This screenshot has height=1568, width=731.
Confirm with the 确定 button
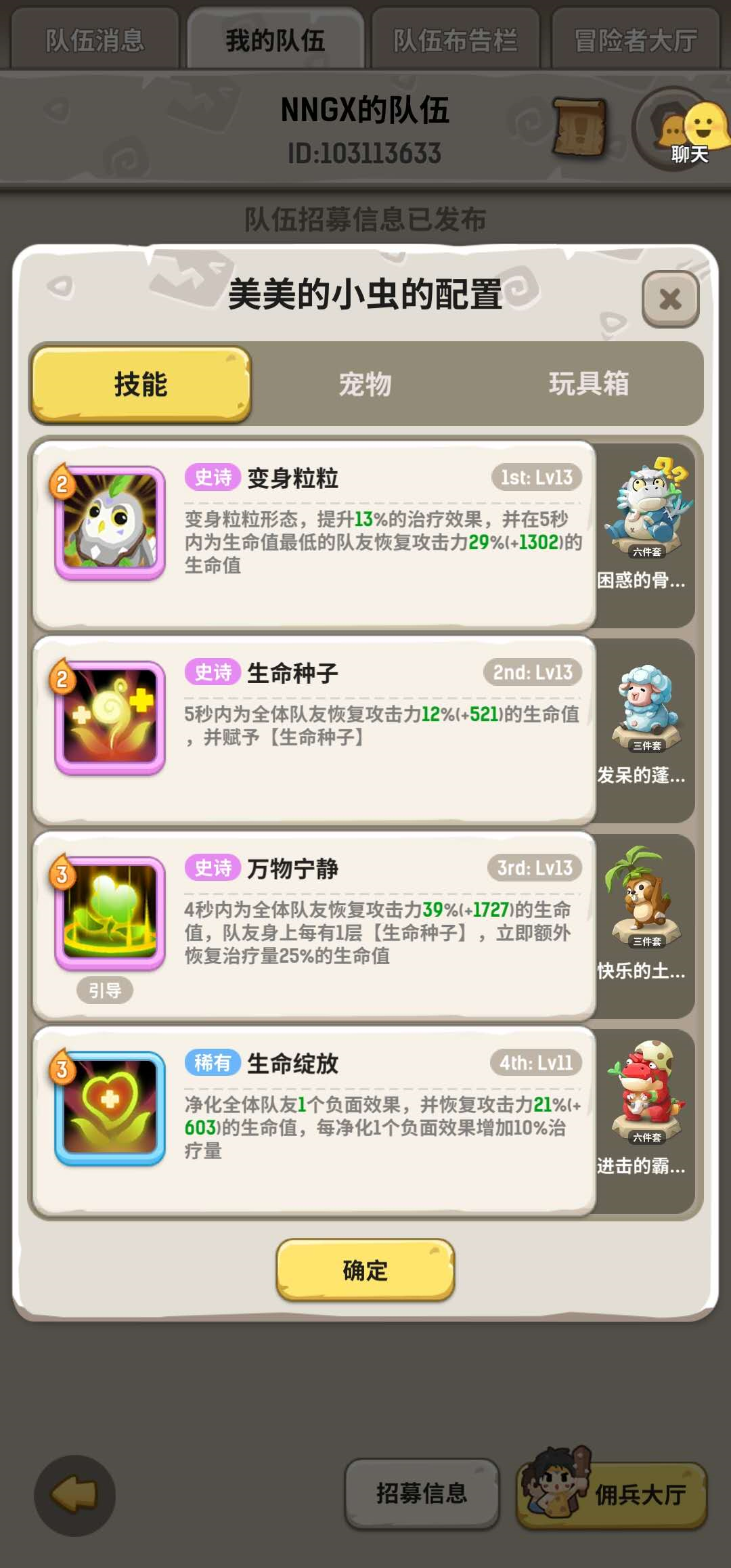pos(365,1270)
